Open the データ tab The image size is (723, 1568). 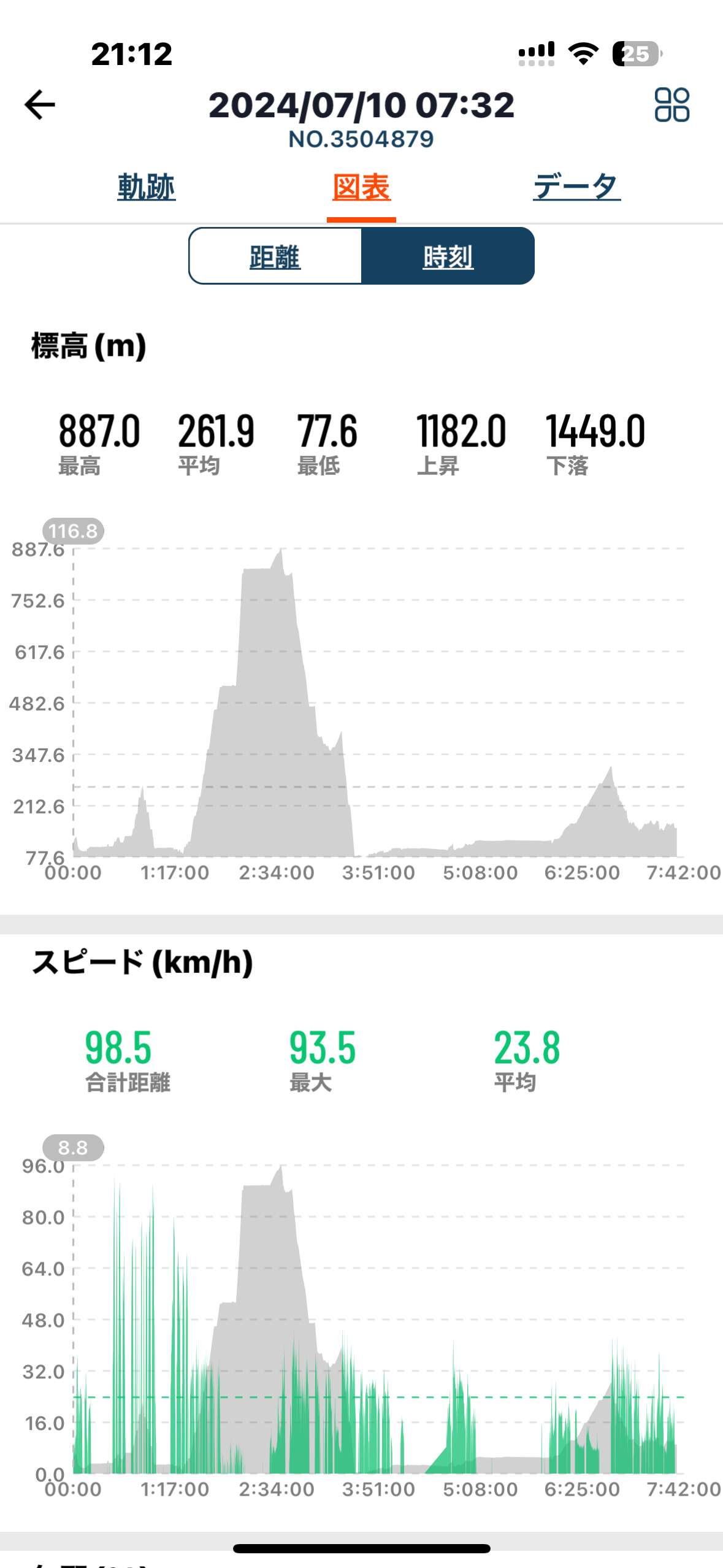(576, 186)
